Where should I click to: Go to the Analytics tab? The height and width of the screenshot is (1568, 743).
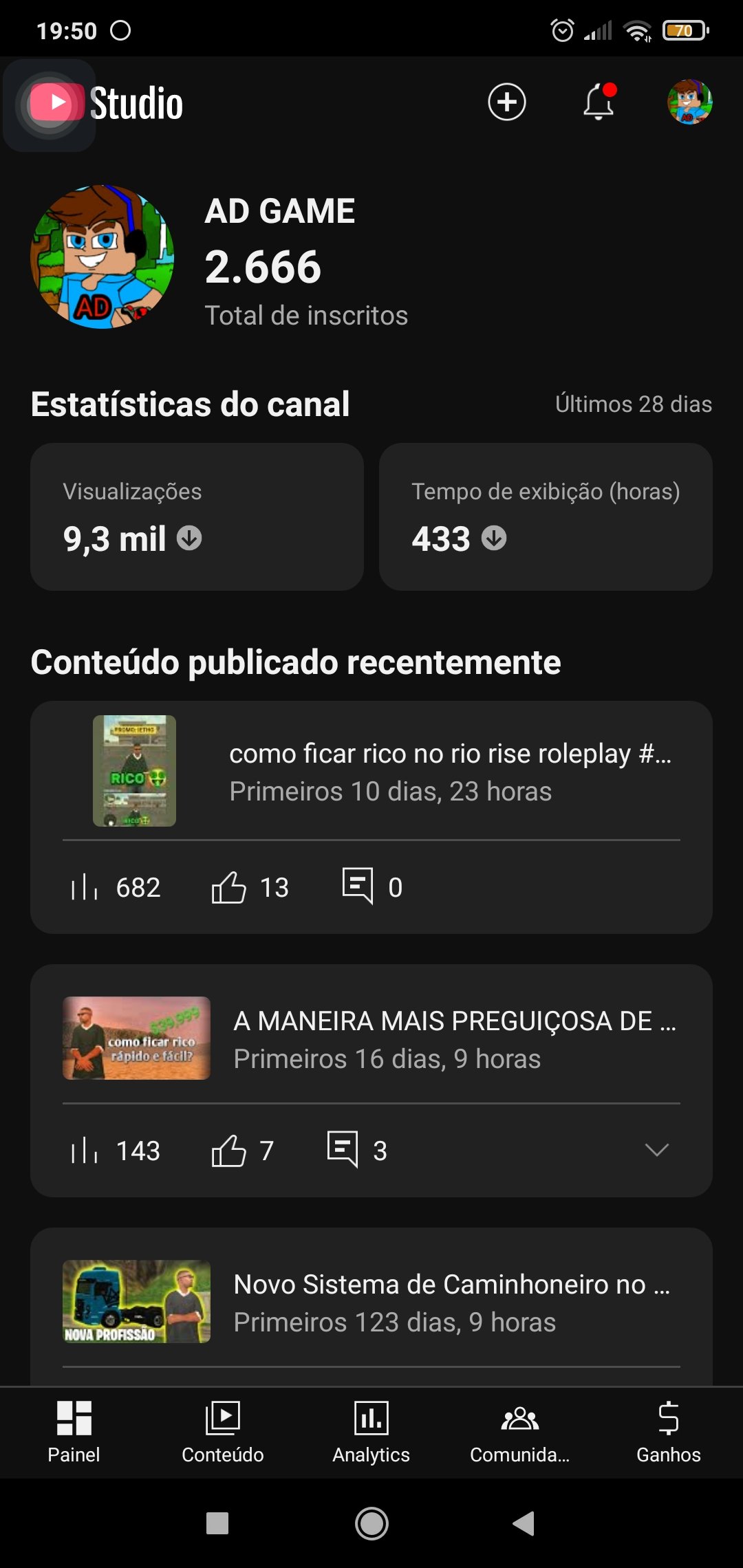(x=371, y=1432)
